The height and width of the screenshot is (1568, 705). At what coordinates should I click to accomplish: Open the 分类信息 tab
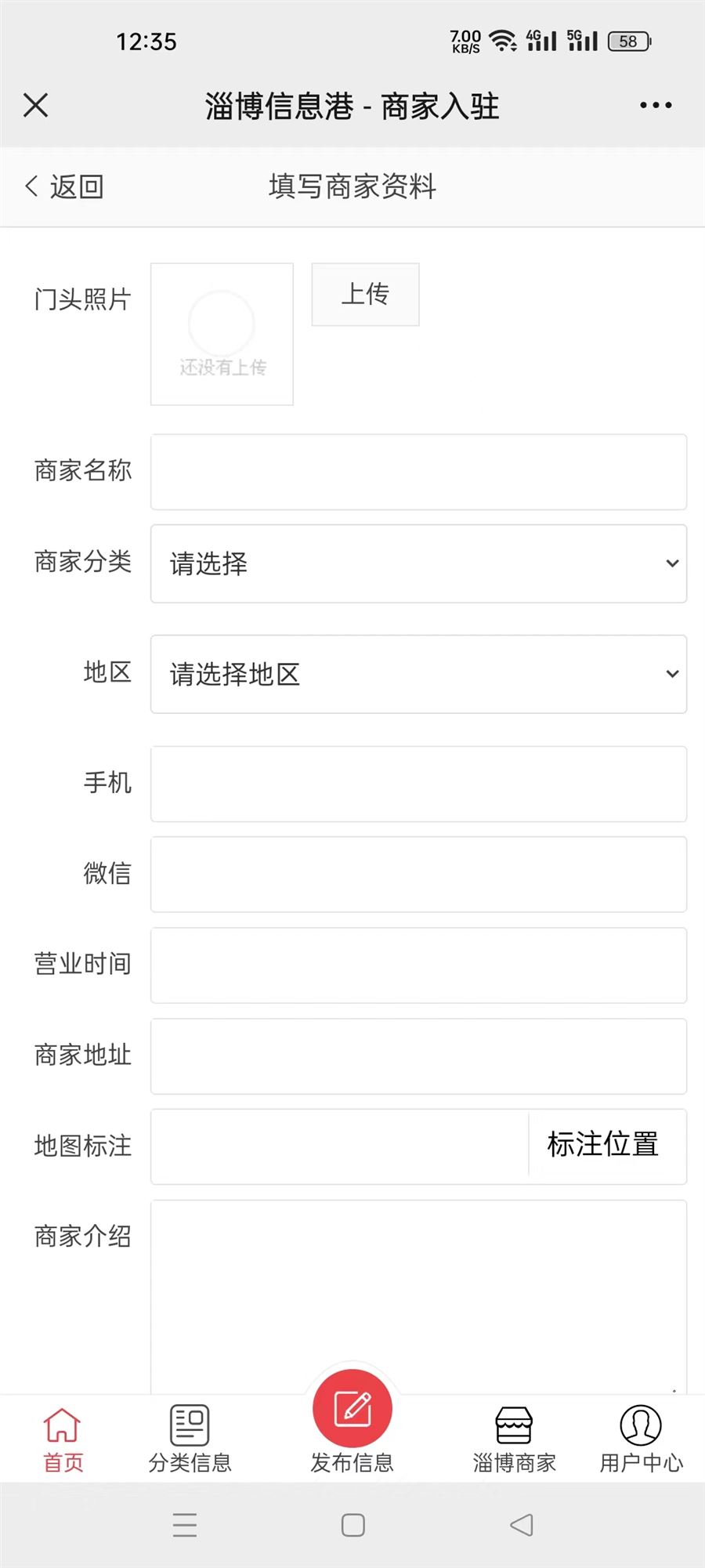coord(190,1439)
